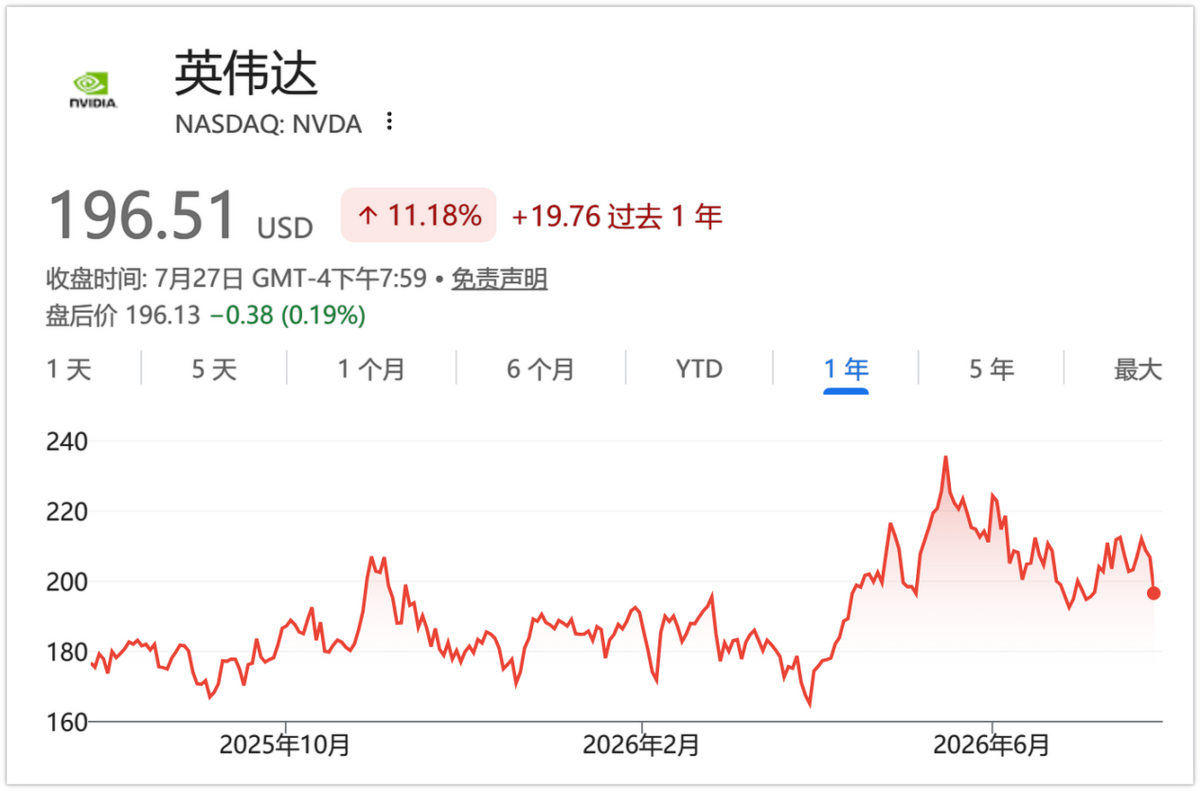The height and width of the screenshot is (791, 1200).
Task: Select the 5 天 time range
Action: [x=214, y=369]
